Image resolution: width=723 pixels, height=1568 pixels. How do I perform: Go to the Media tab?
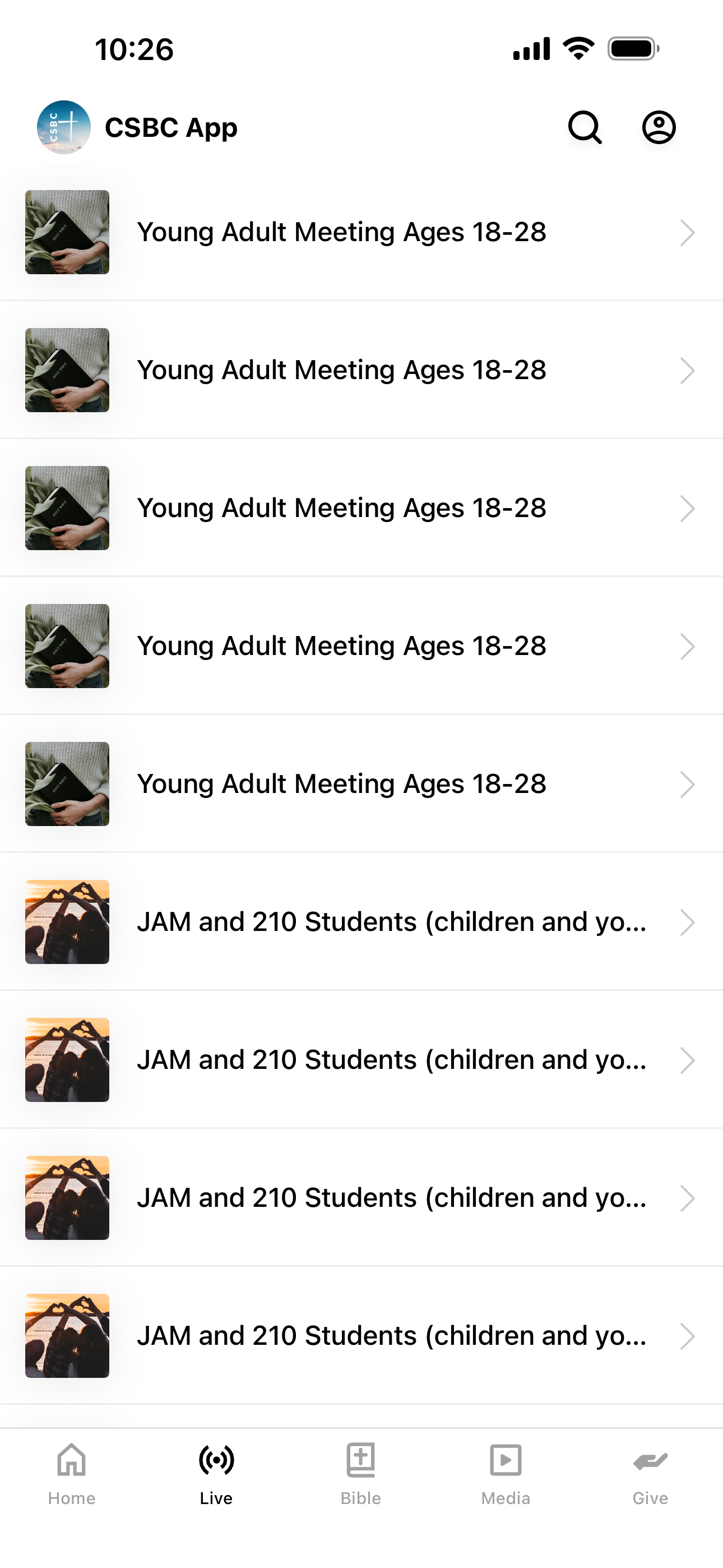[506, 1474]
